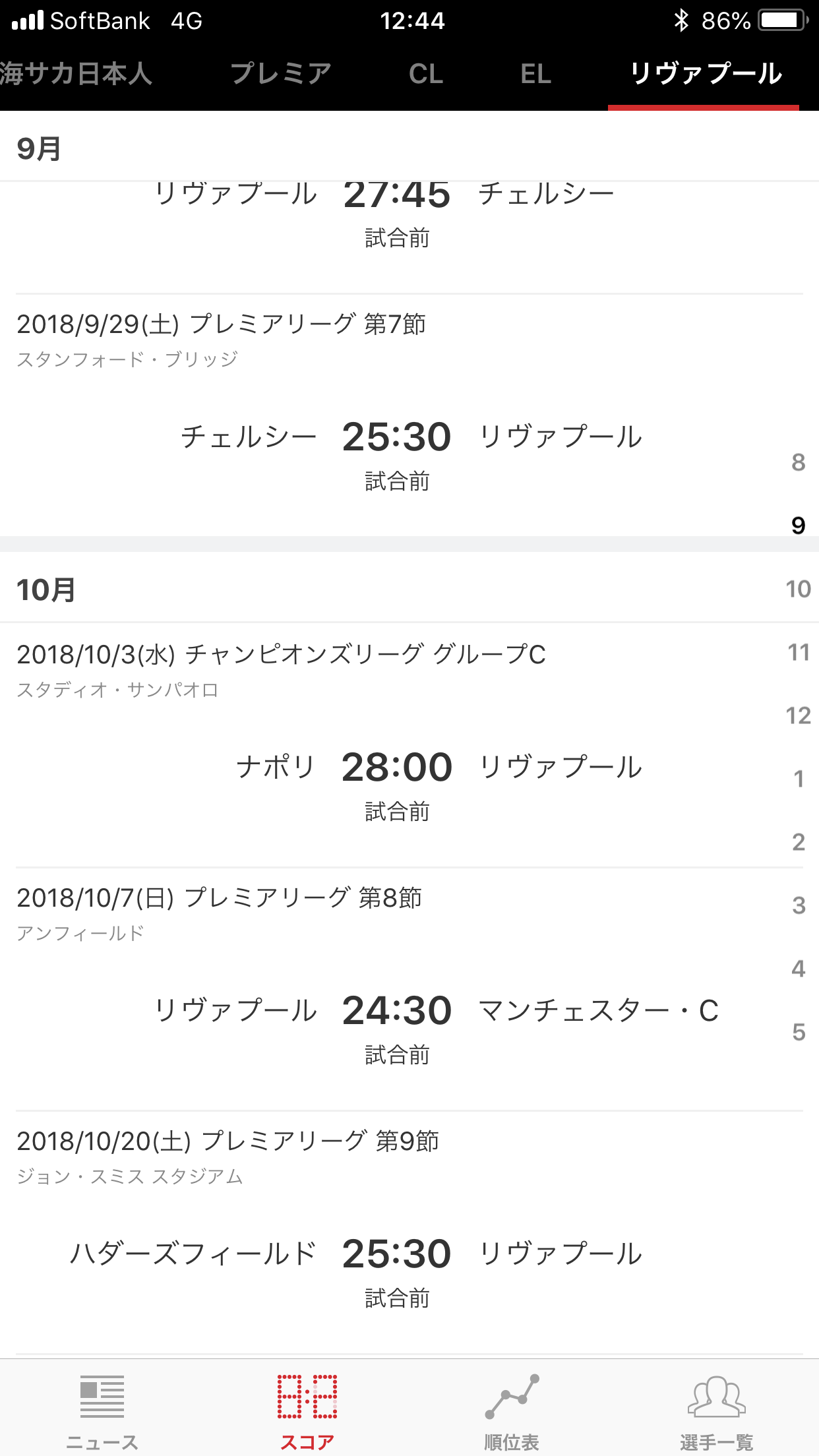Image resolution: width=819 pixels, height=1456 pixels.
Task: Jump to month 3 in the index
Action: [x=798, y=905]
